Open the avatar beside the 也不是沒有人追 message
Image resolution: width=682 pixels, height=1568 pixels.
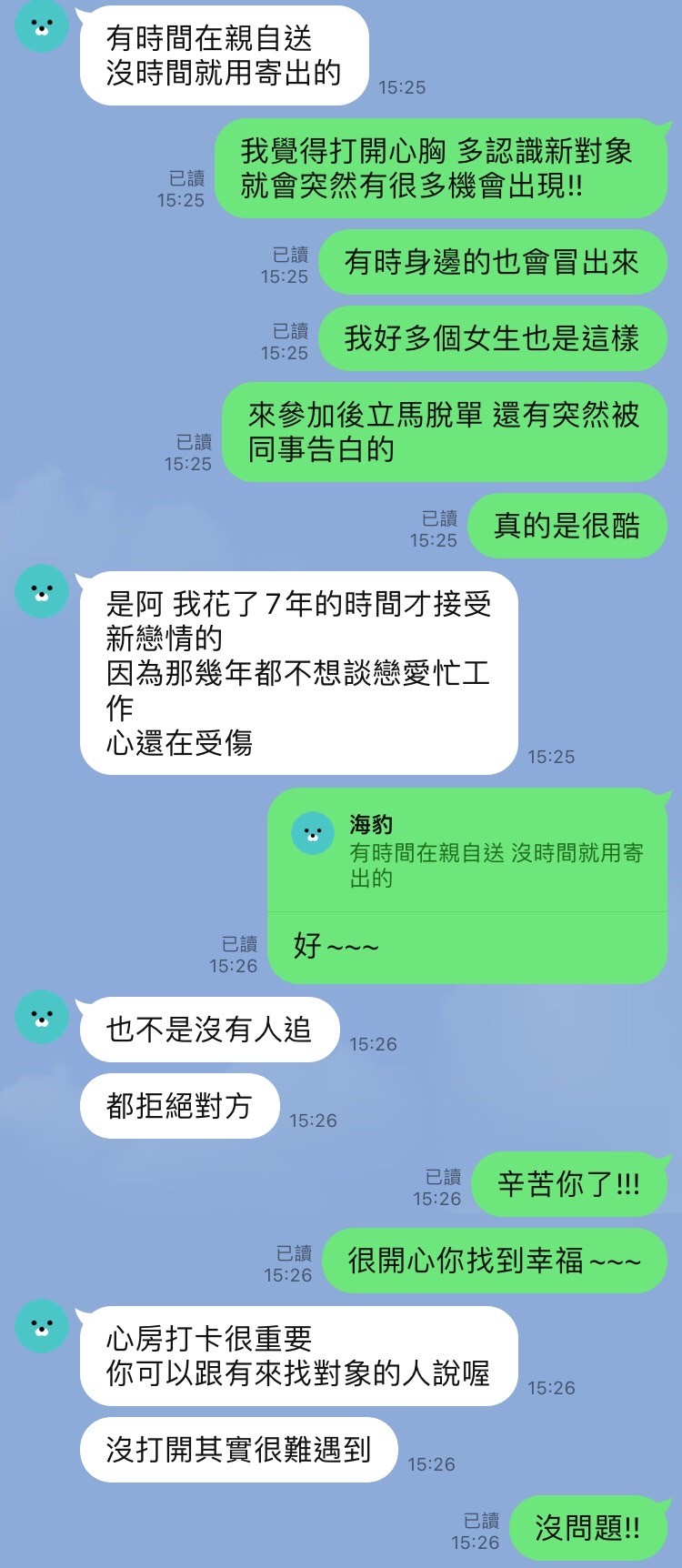coord(42,1017)
